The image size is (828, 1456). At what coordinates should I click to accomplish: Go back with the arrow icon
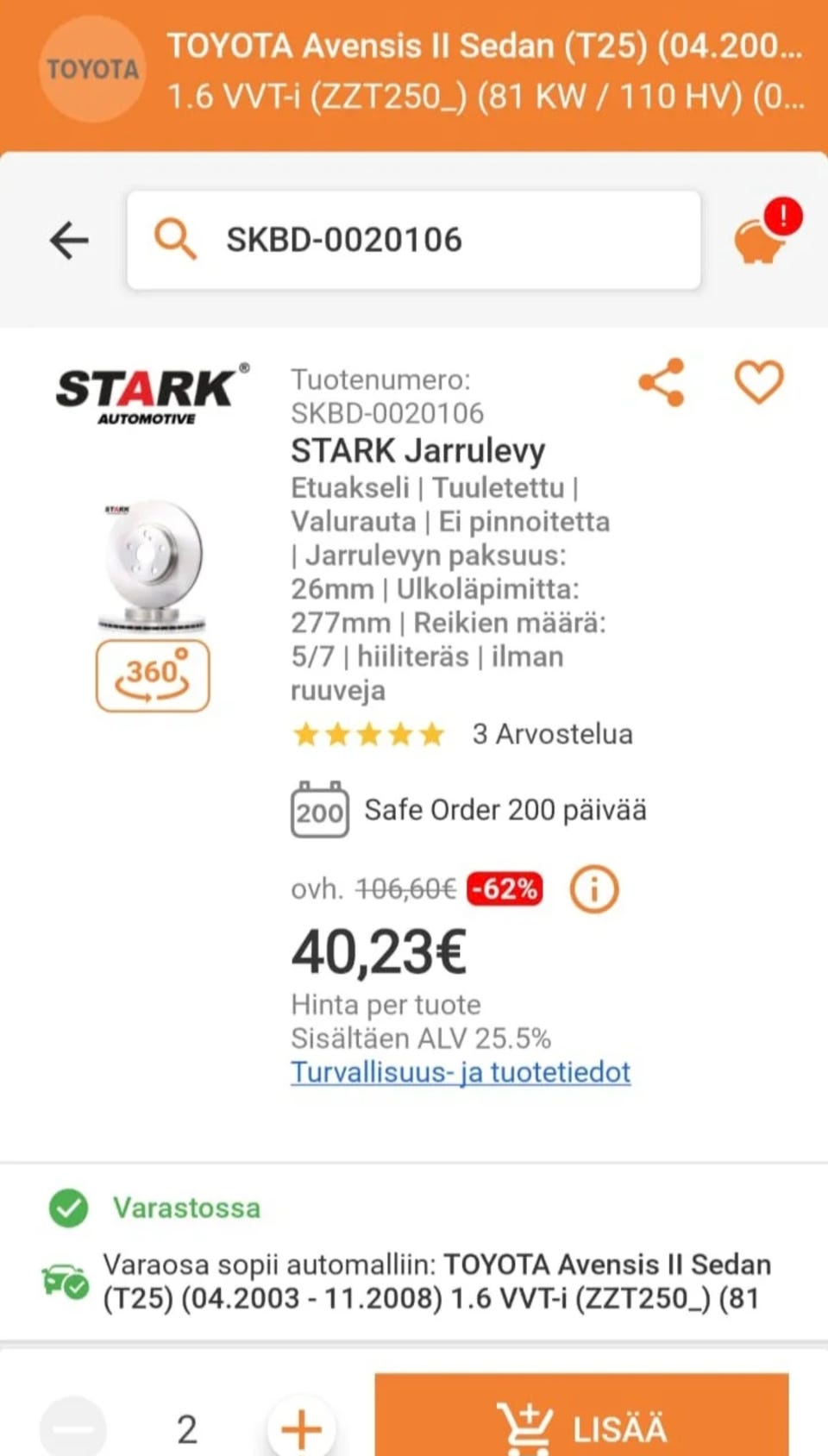click(69, 240)
